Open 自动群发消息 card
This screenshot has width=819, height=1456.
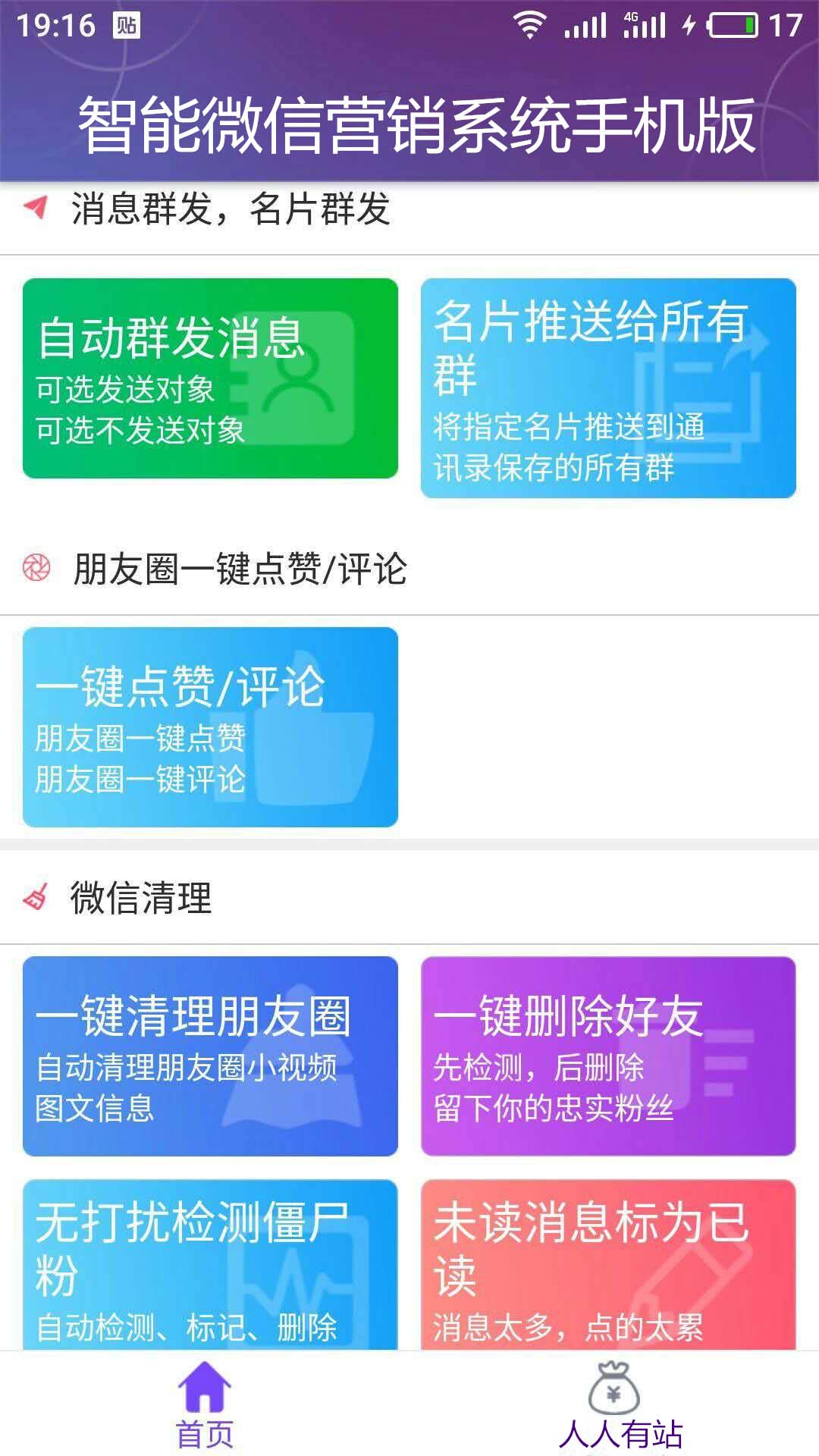coord(210,378)
